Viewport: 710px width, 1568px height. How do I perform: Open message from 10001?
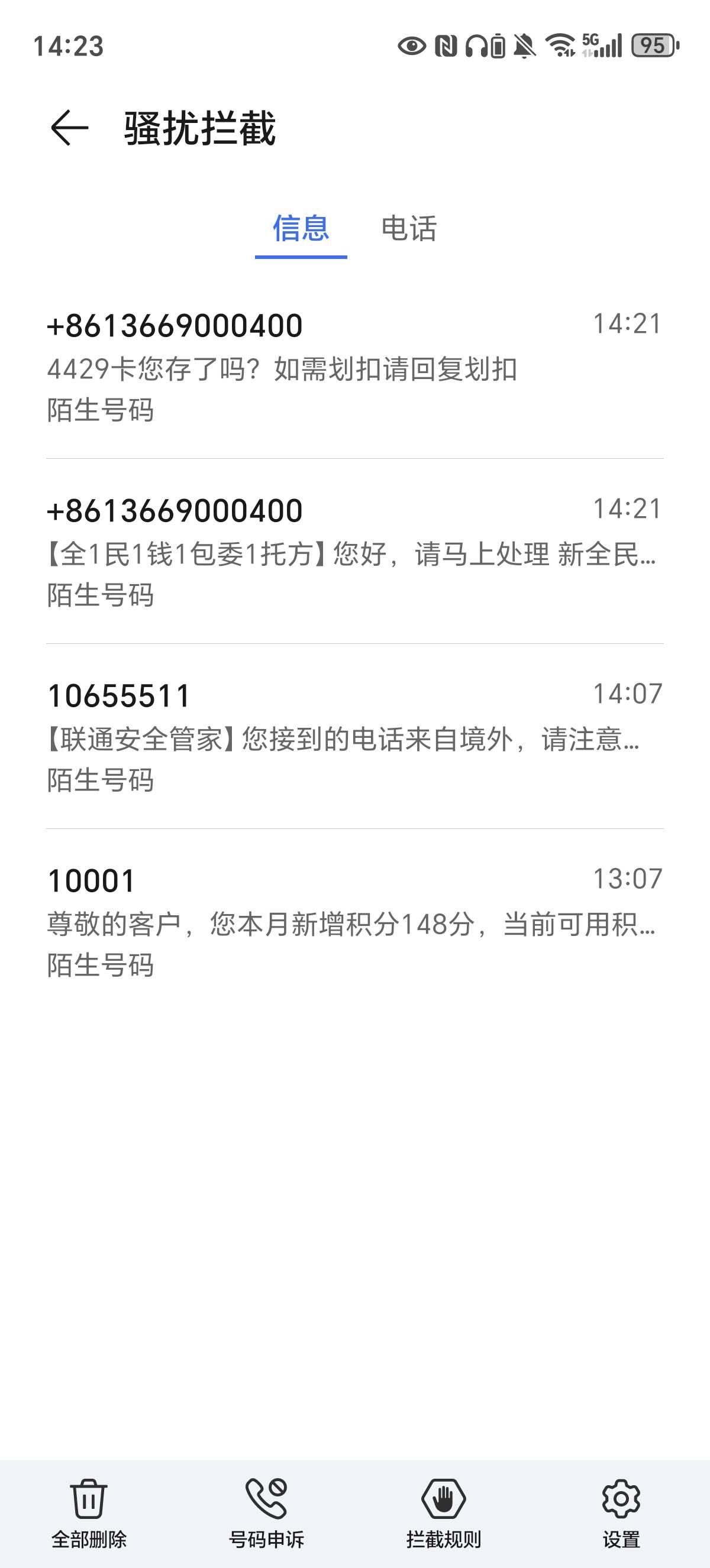point(355,922)
